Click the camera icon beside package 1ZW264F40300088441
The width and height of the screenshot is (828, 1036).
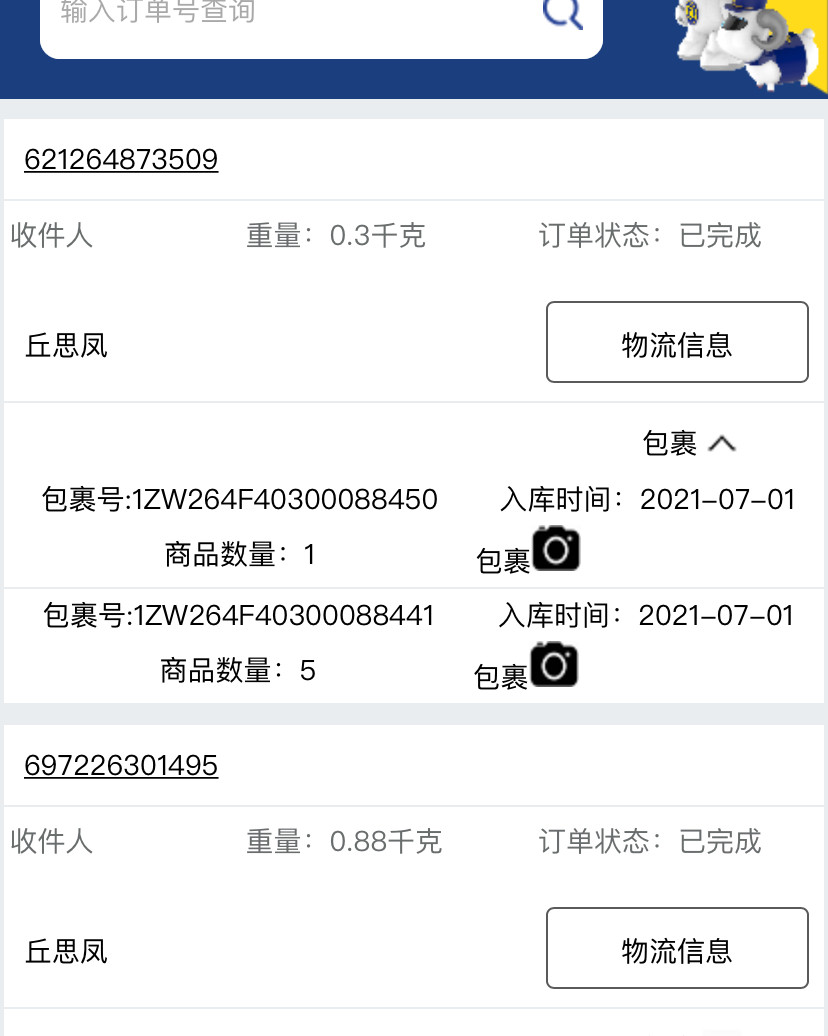(554, 665)
